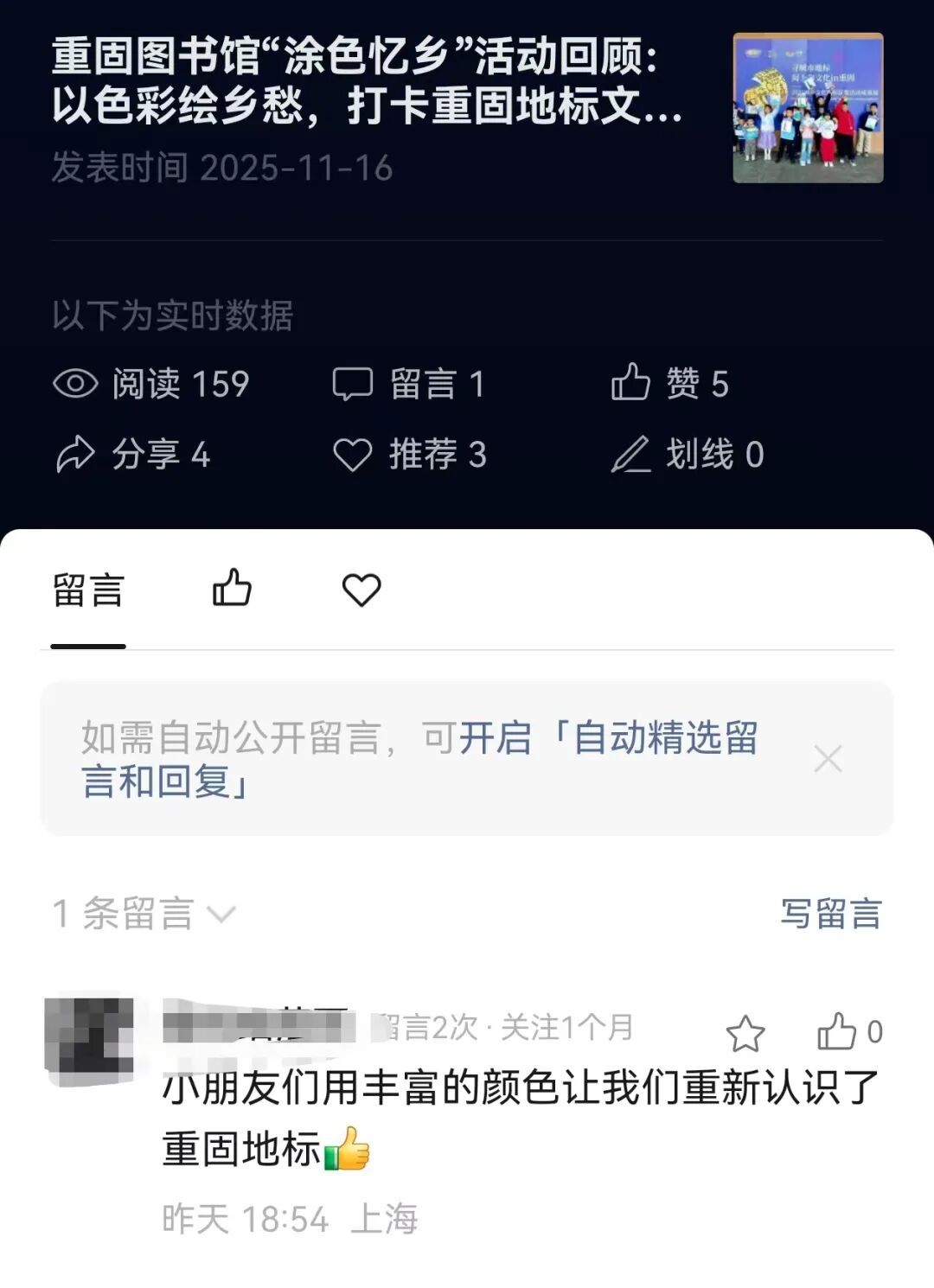Viewport: 934px width, 1288px height.
Task: Star the comment to feature it
Action: click(745, 1033)
